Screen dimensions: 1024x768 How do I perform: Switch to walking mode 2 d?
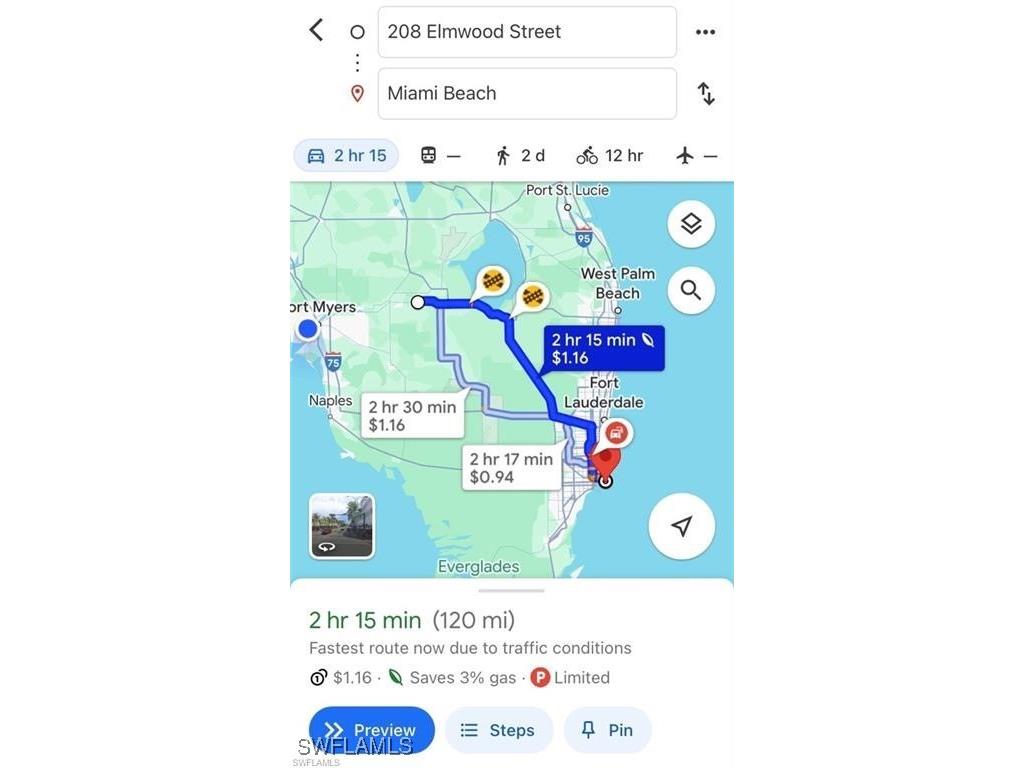pos(520,156)
